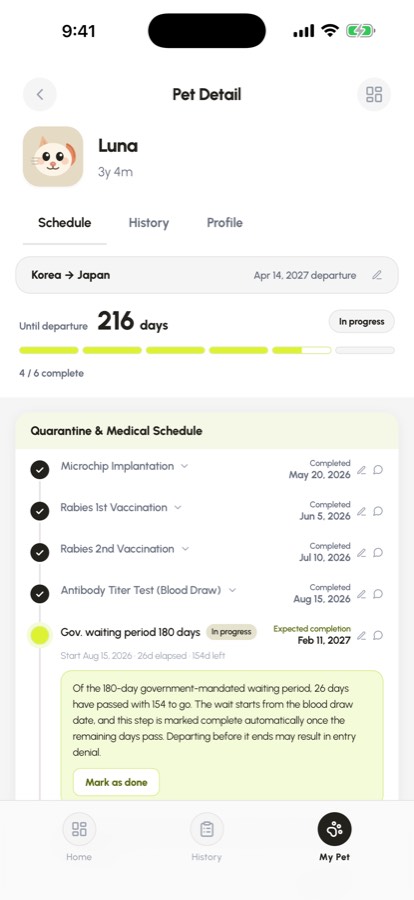Expand Antibody Titer Test details
Viewport: 414px width, 900px height.
(x=232, y=590)
